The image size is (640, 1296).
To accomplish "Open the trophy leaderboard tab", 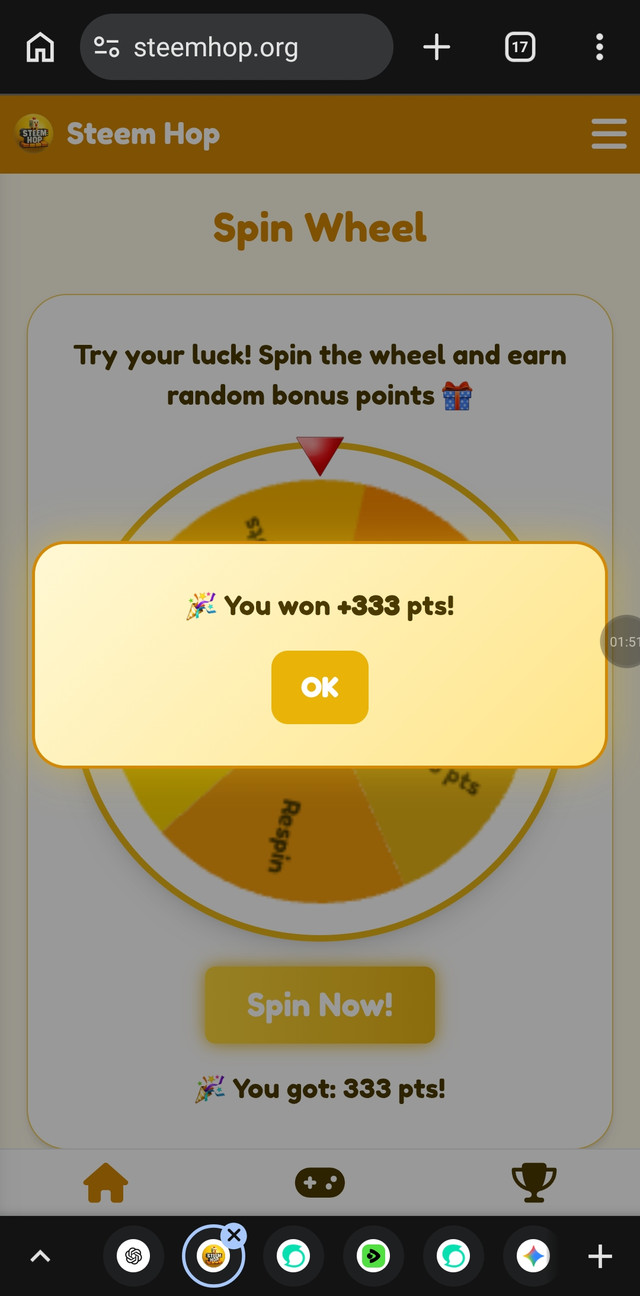I will point(533,1183).
